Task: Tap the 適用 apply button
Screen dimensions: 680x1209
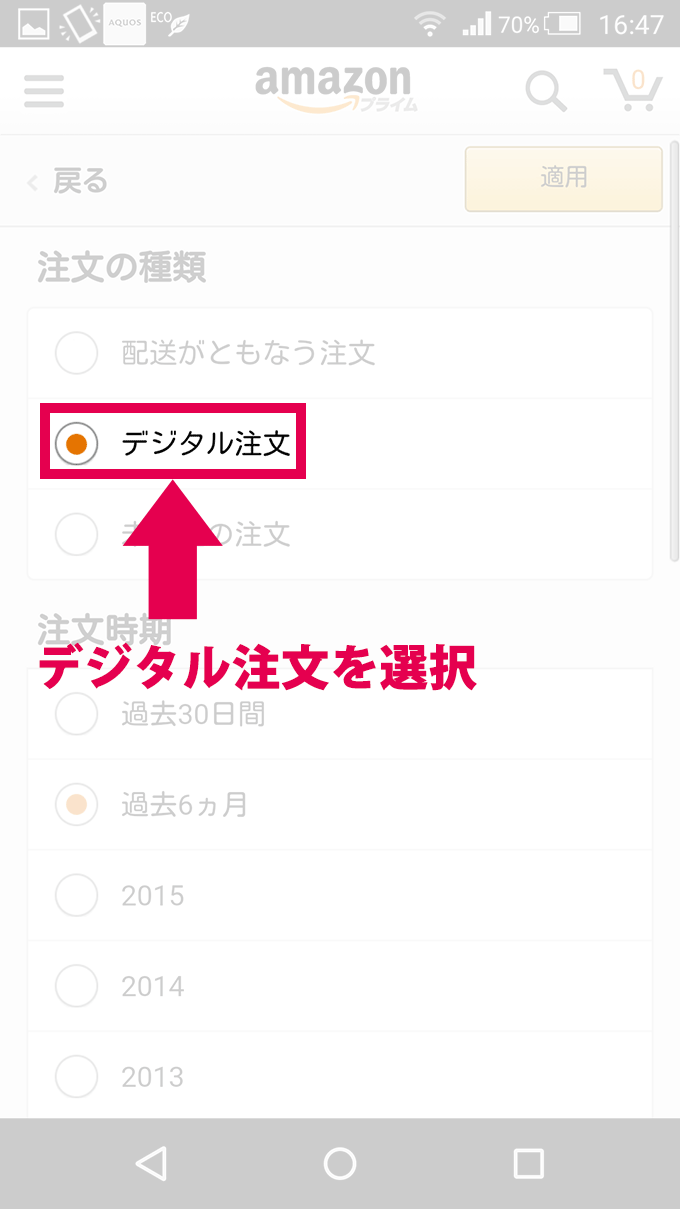Action: tap(563, 179)
